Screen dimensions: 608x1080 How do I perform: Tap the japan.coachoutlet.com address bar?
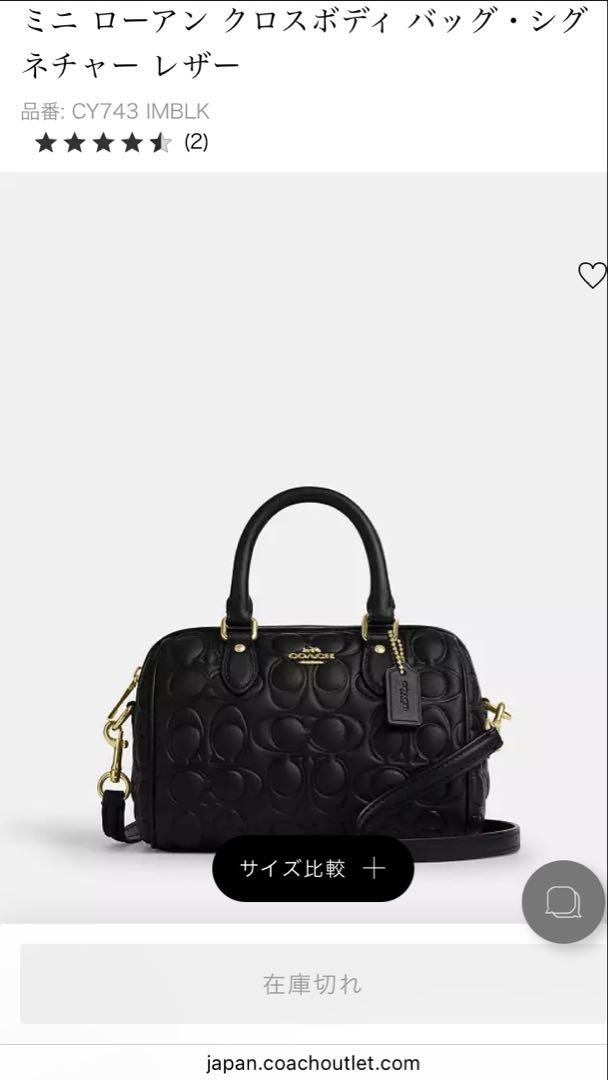click(313, 1063)
